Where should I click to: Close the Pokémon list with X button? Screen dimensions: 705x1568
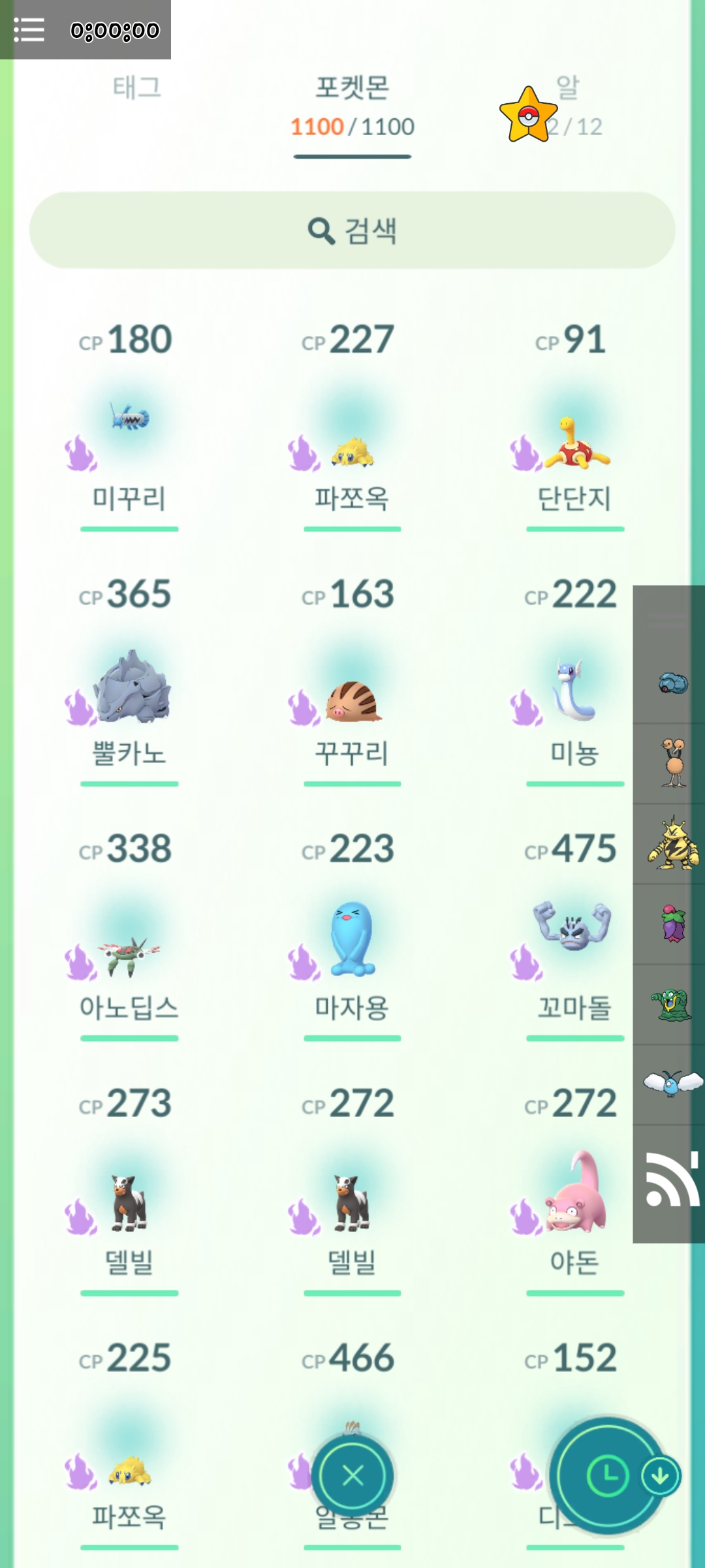pos(352,1475)
